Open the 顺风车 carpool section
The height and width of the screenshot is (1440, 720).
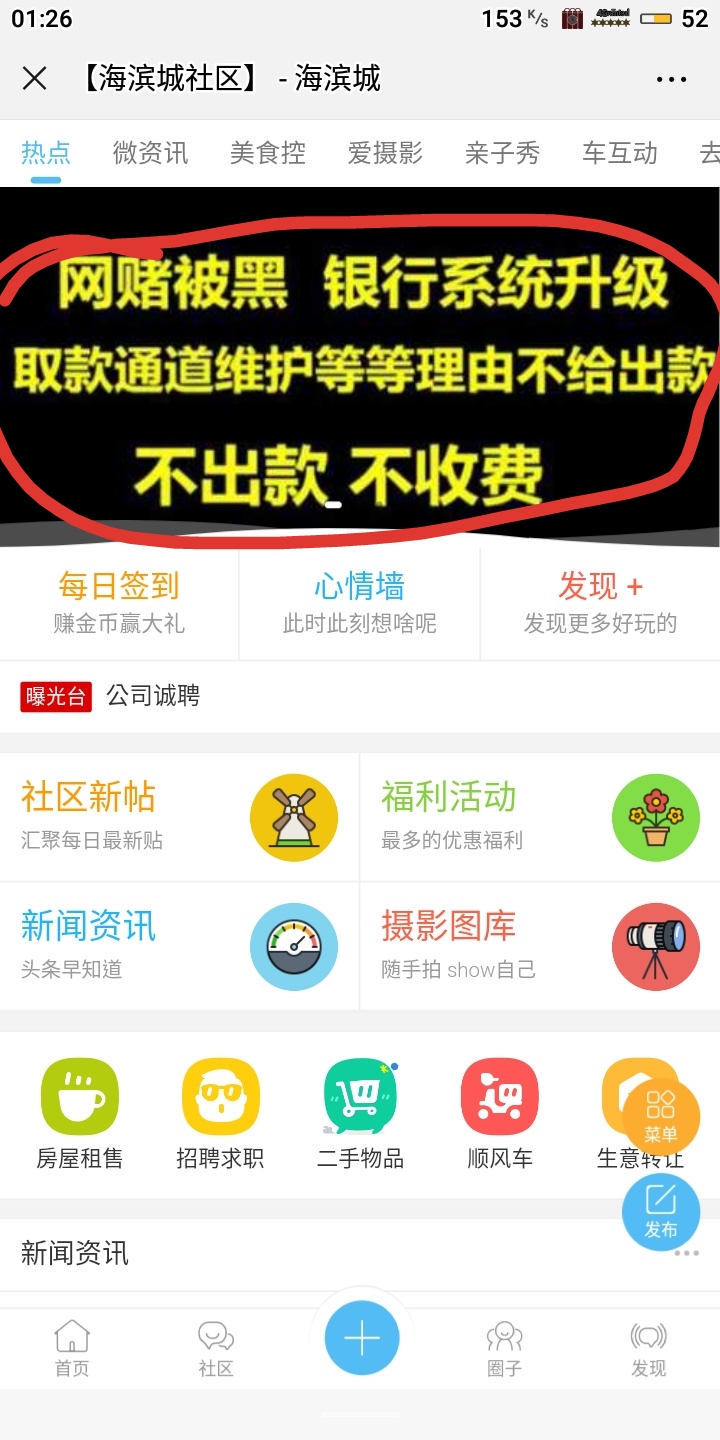coord(500,1113)
